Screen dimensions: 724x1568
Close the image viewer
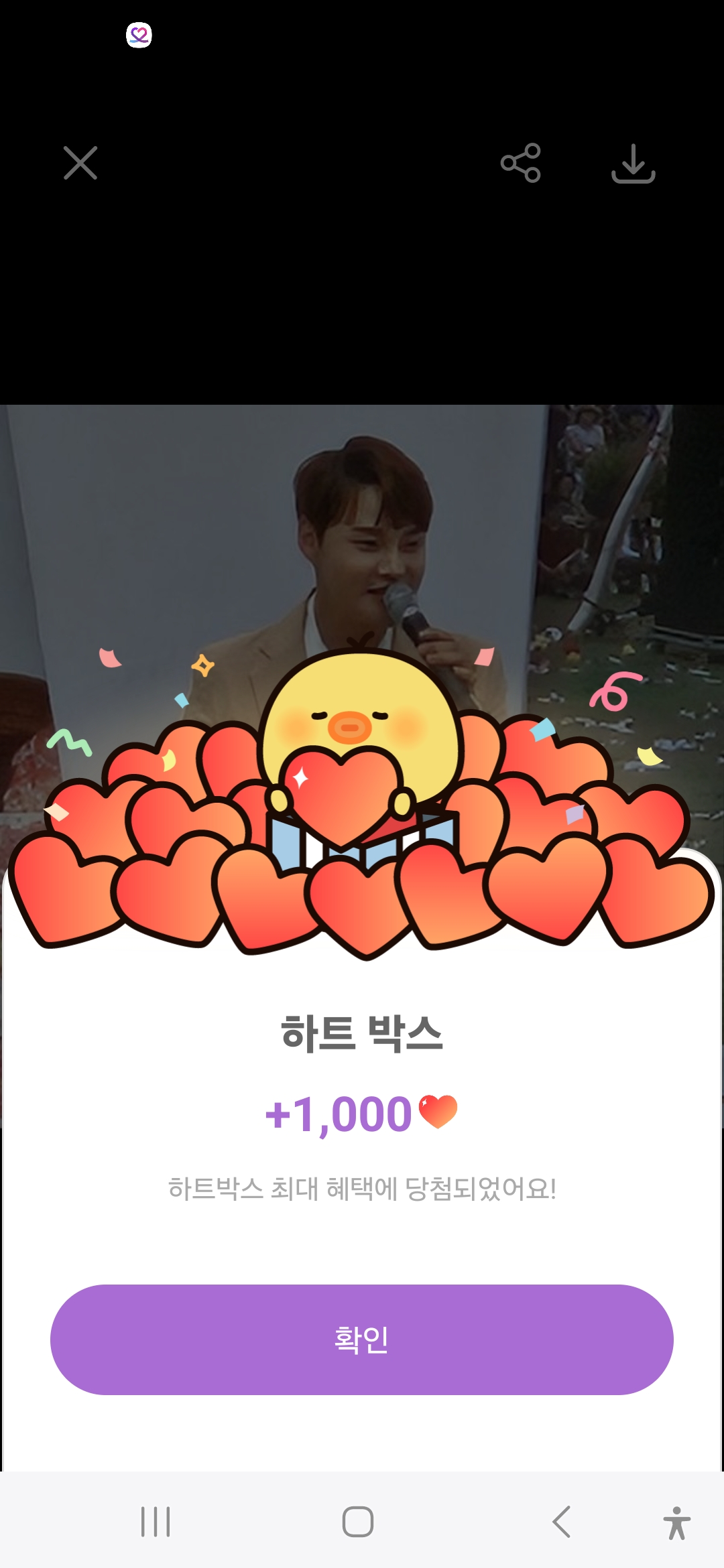[80, 163]
